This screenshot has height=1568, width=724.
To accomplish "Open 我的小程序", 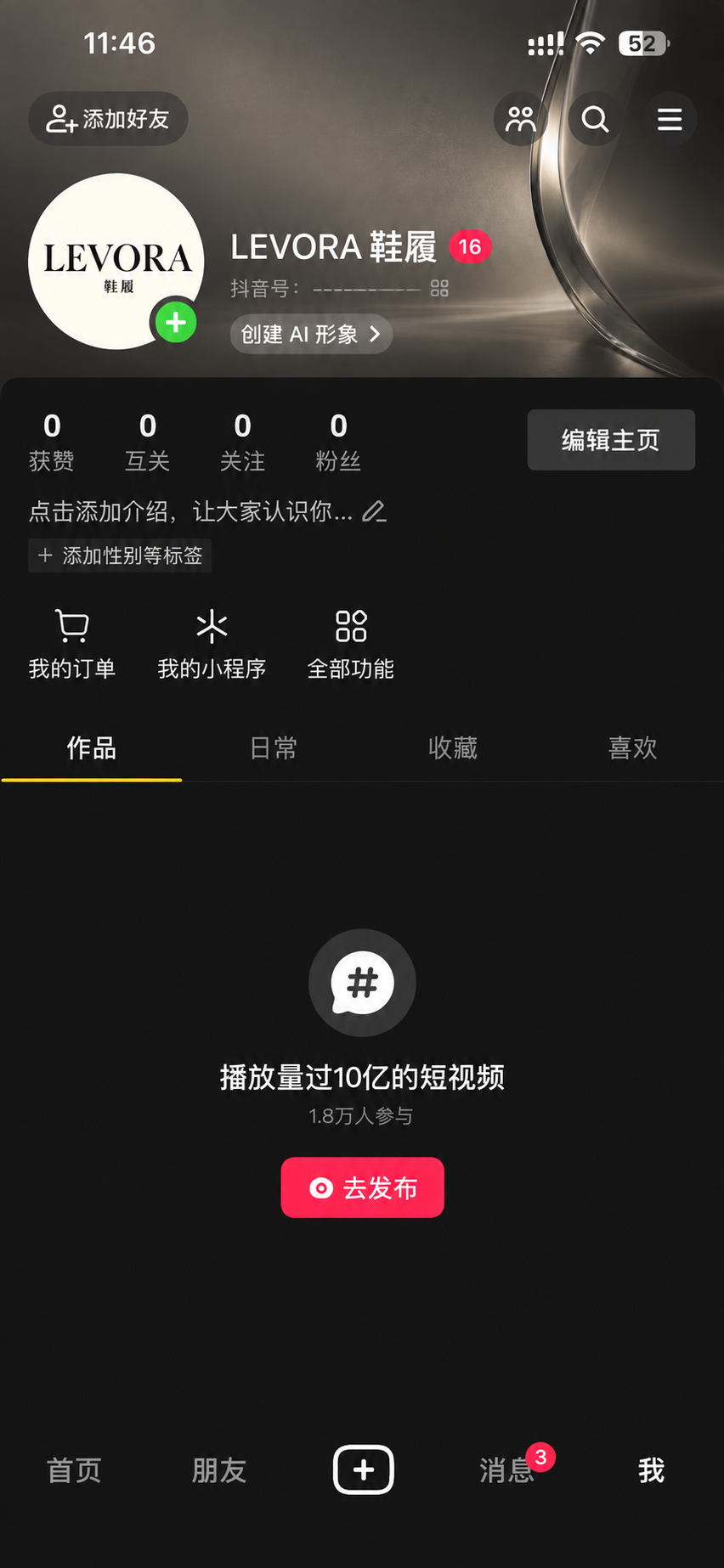I will point(212,645).
